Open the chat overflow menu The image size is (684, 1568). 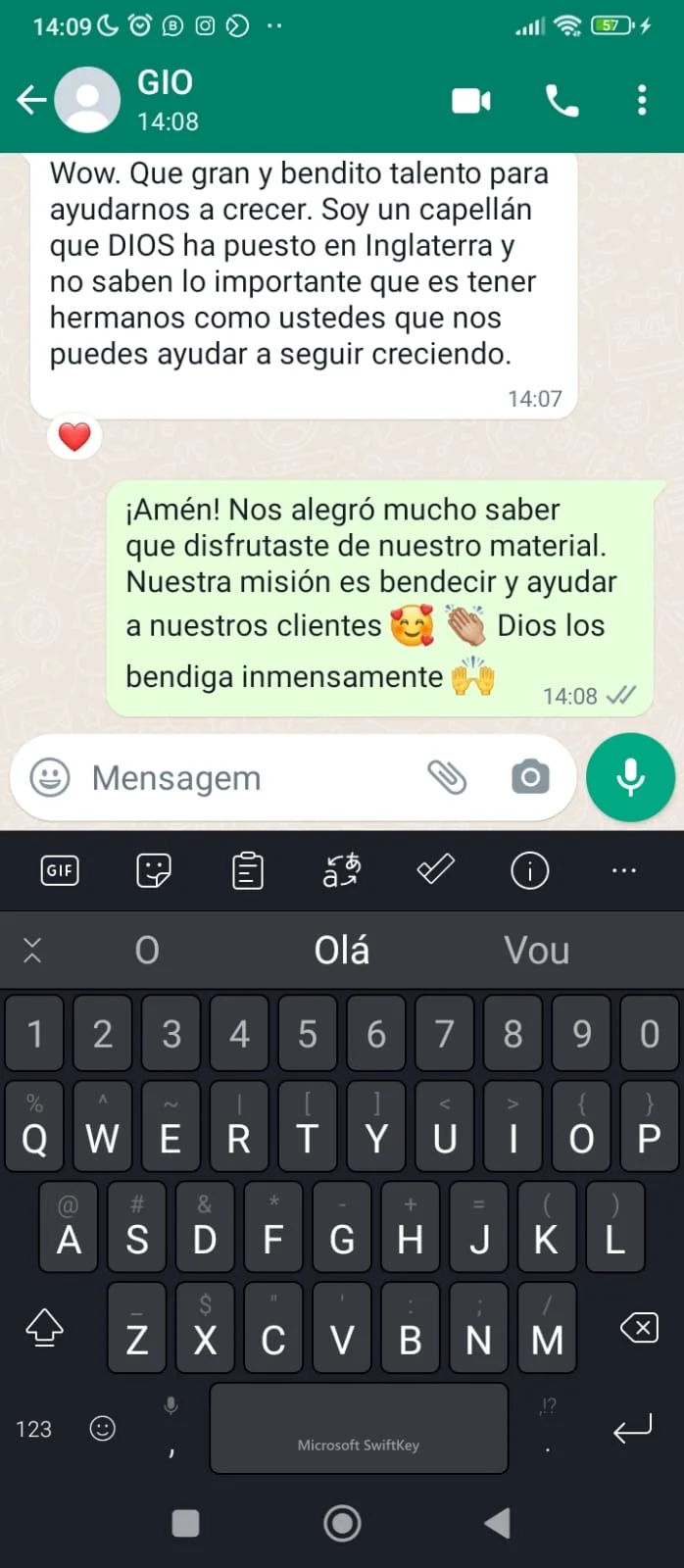point(642,100)
